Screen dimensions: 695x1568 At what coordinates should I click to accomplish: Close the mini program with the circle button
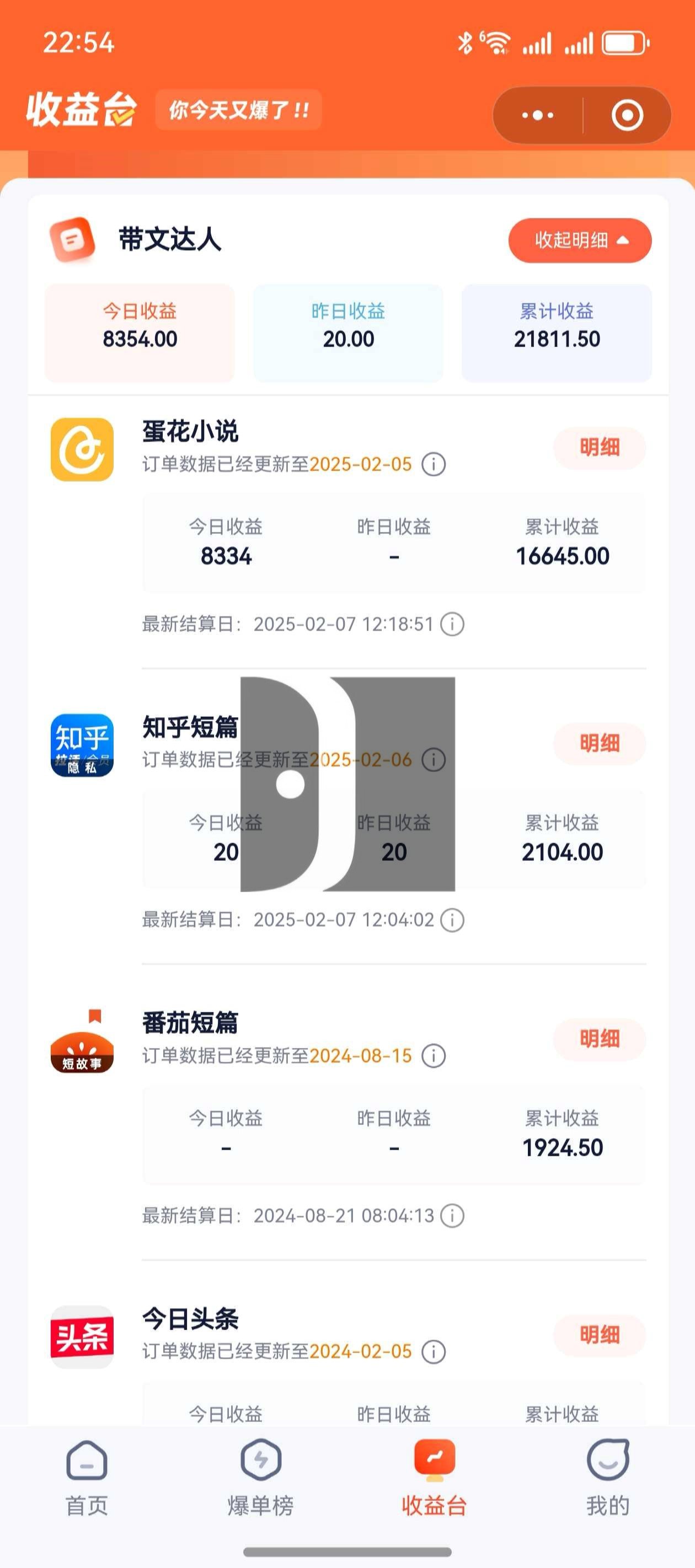click(x=627, y=115)
